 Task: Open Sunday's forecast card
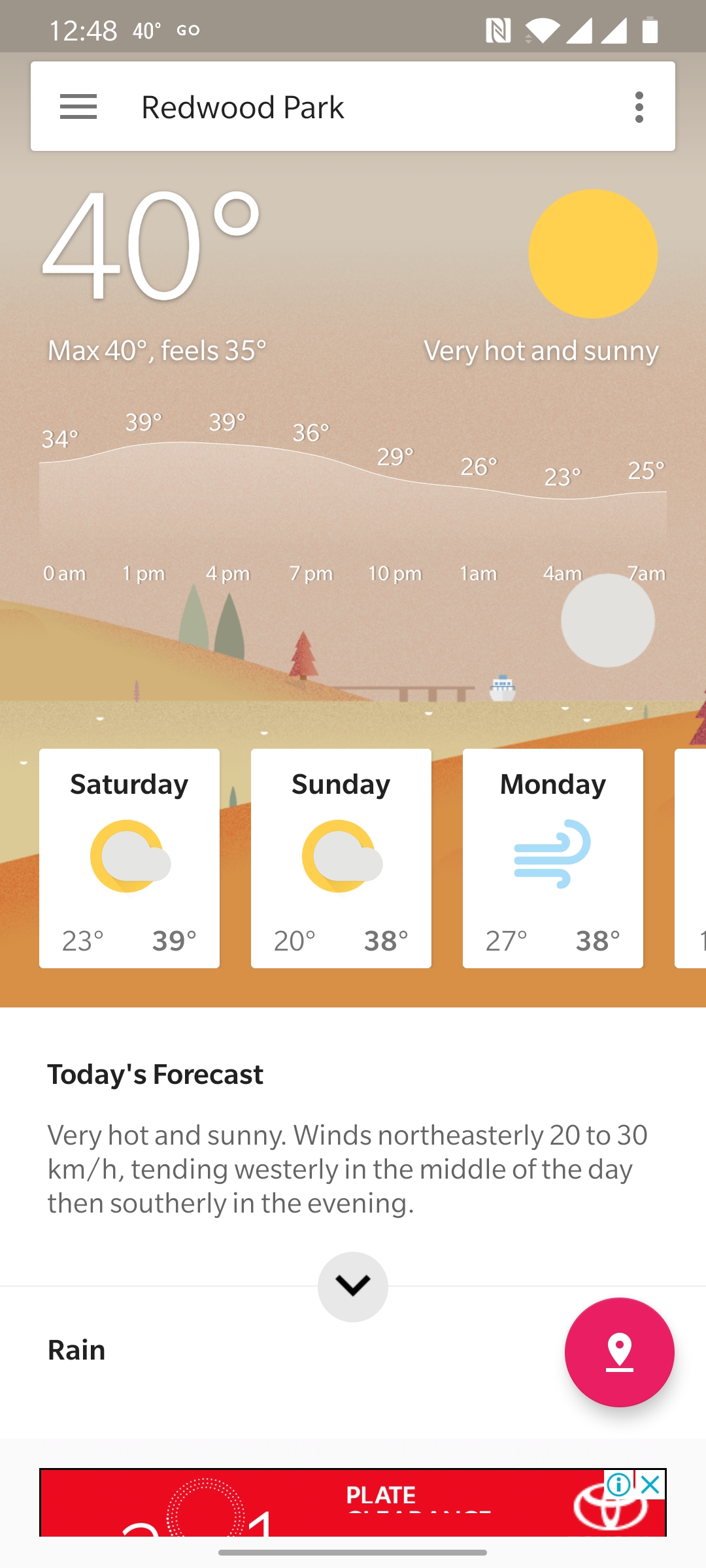pyautogui.click(x=341, y=858)
